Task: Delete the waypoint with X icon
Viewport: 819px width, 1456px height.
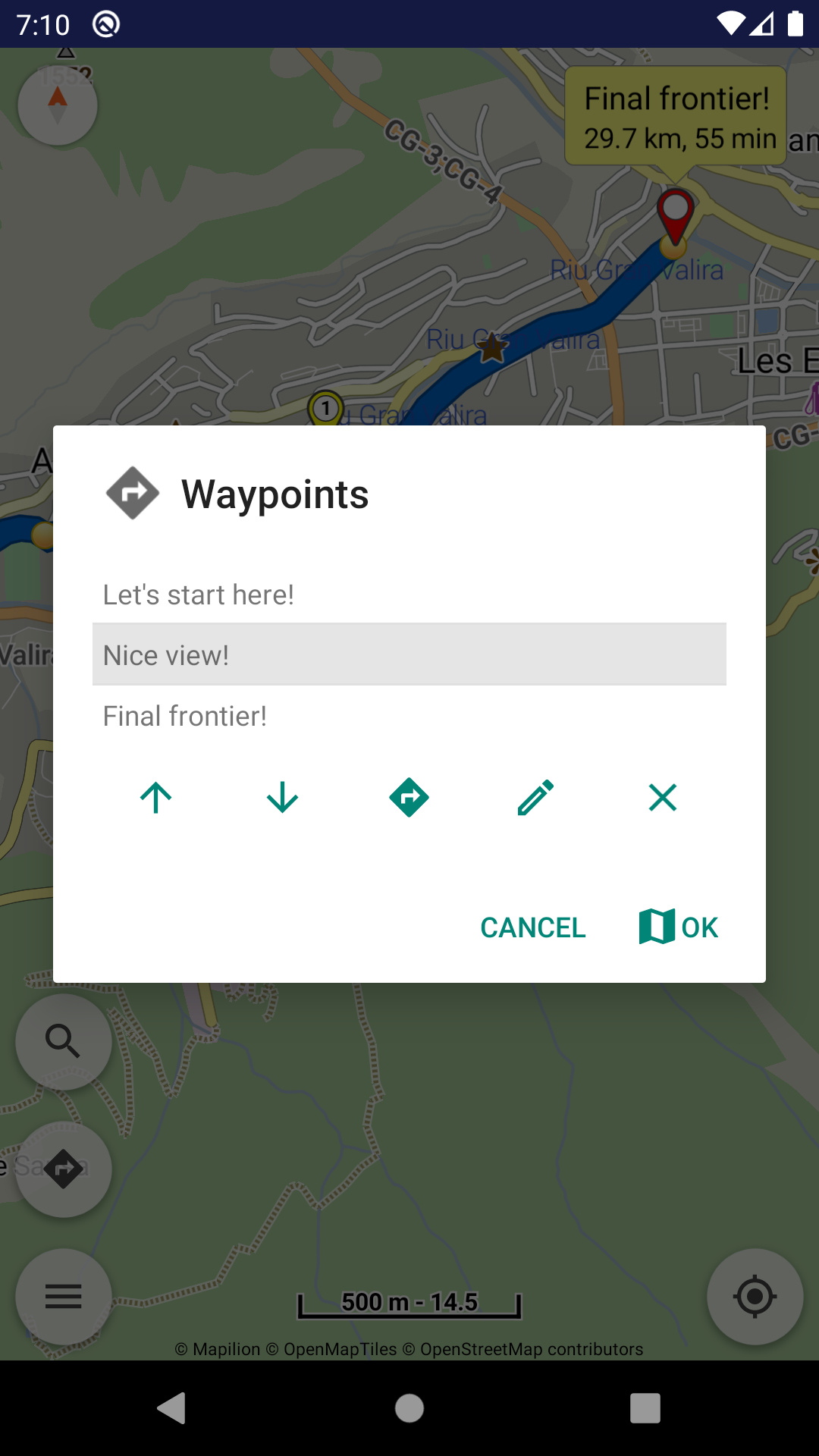Action: coord(663,798)
